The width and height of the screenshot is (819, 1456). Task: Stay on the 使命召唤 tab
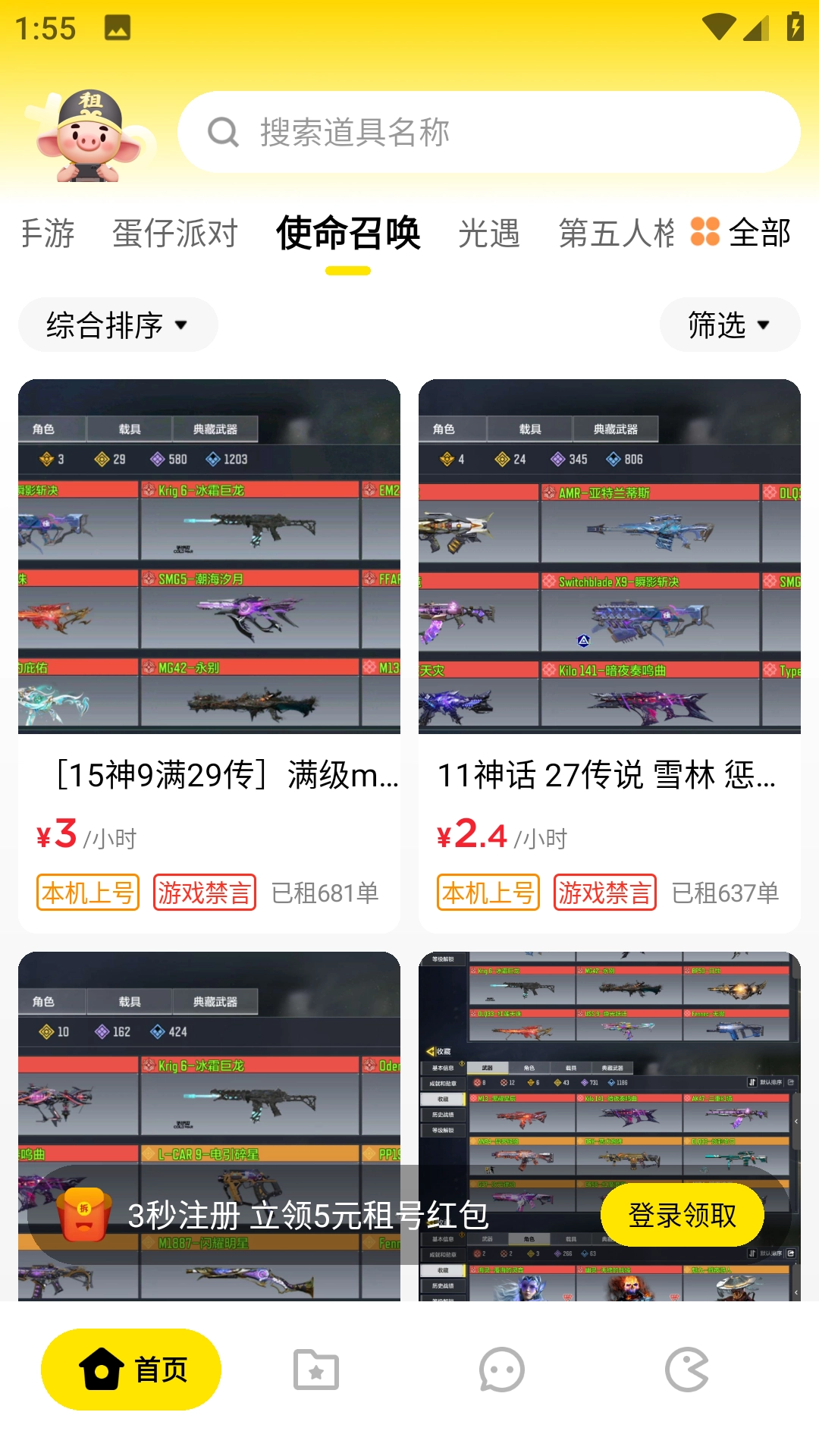click(x=347, y=234)
